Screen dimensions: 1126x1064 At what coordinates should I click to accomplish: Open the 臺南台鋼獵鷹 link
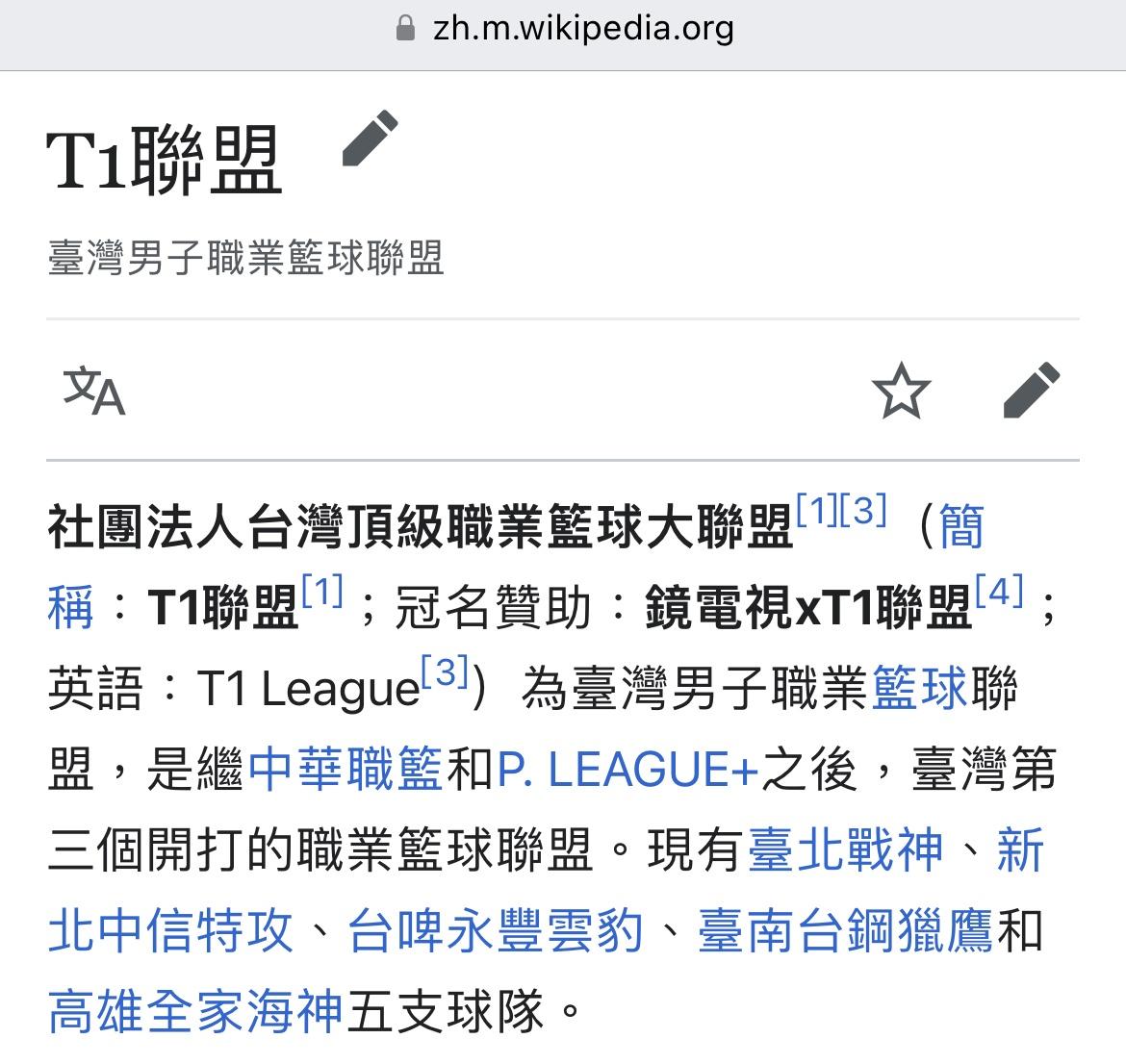[x=846, y=931]
